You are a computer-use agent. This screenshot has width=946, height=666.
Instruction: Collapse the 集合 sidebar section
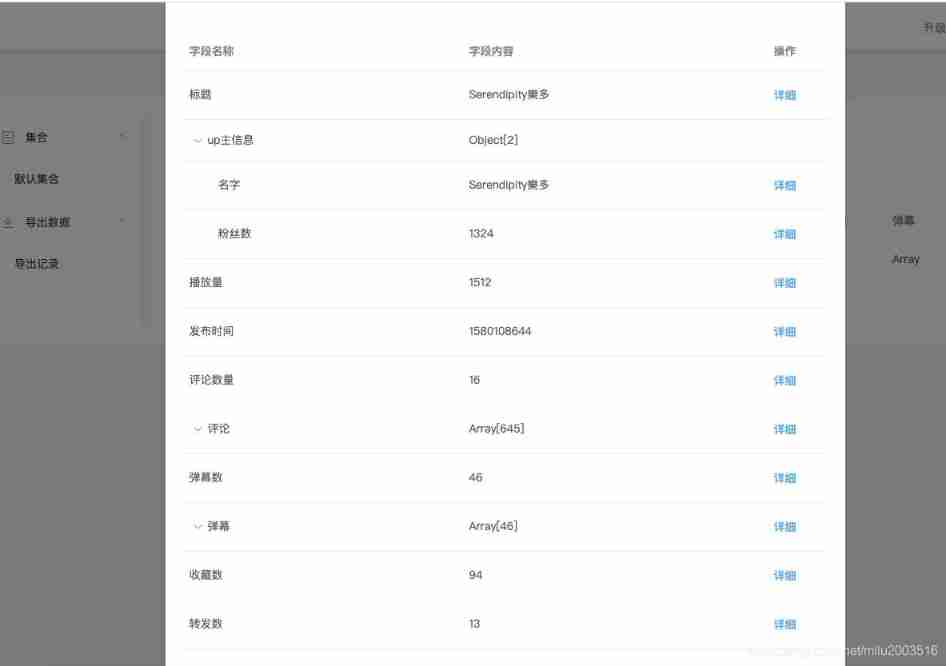[122, 137]
